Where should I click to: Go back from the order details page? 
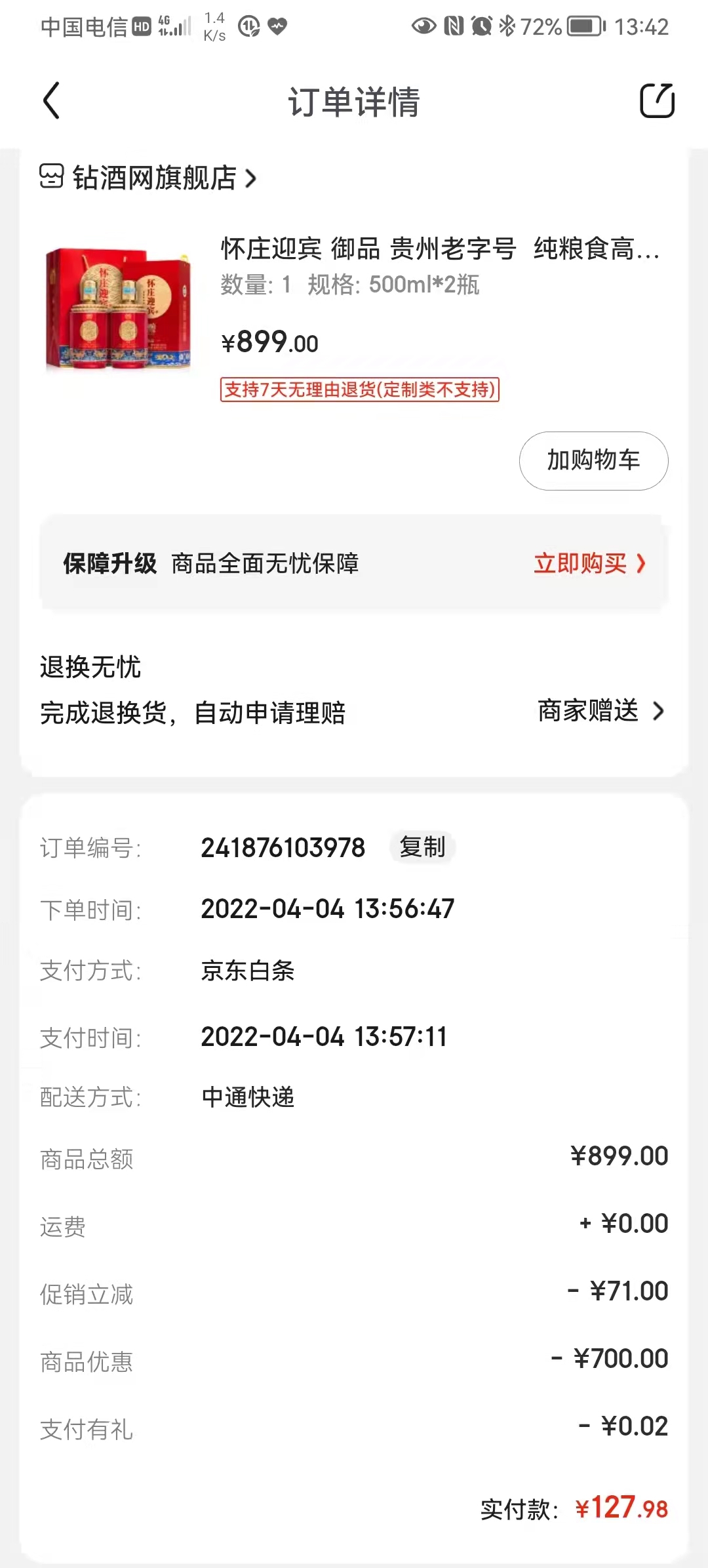[x=51, y=101]
